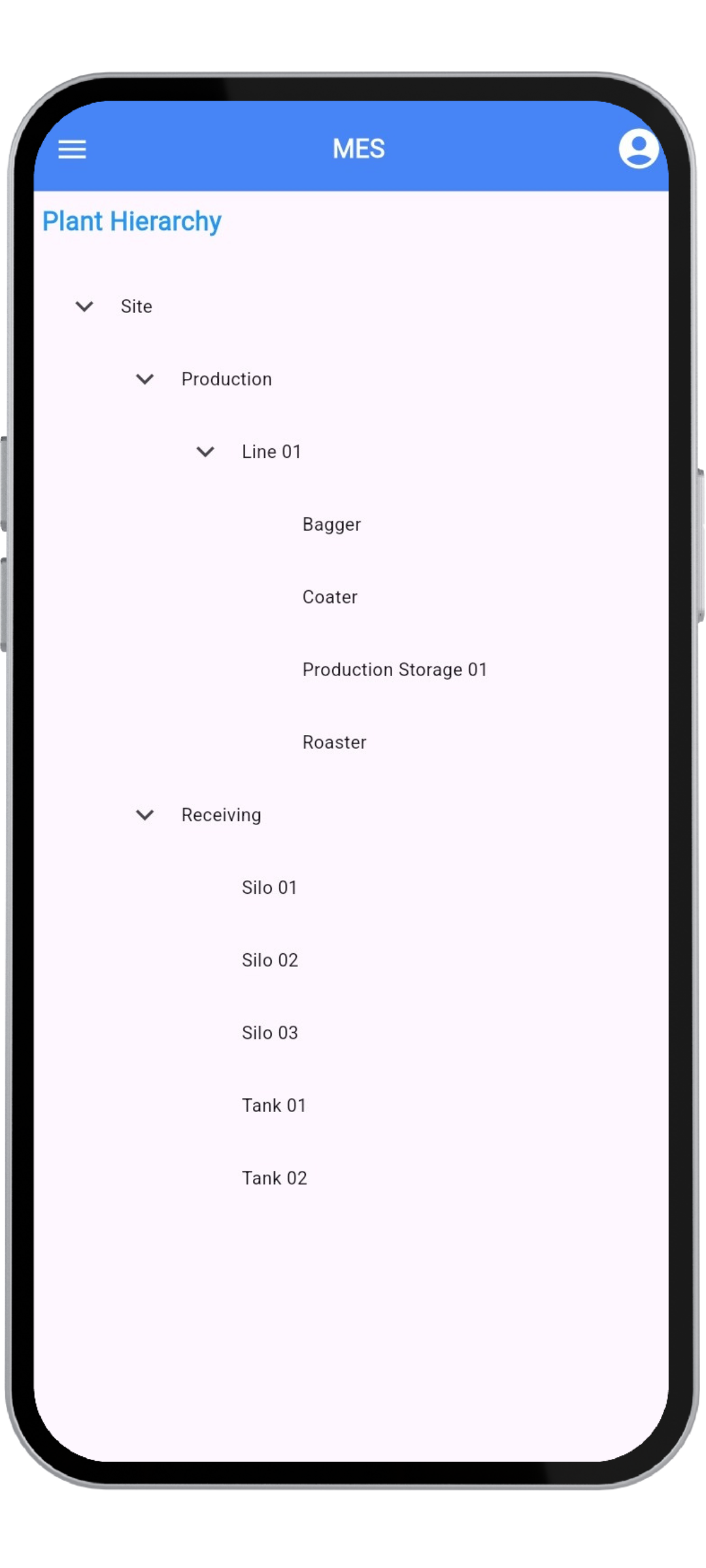
Task: Select Coater in the hierarchy
Action: [330, 597]
